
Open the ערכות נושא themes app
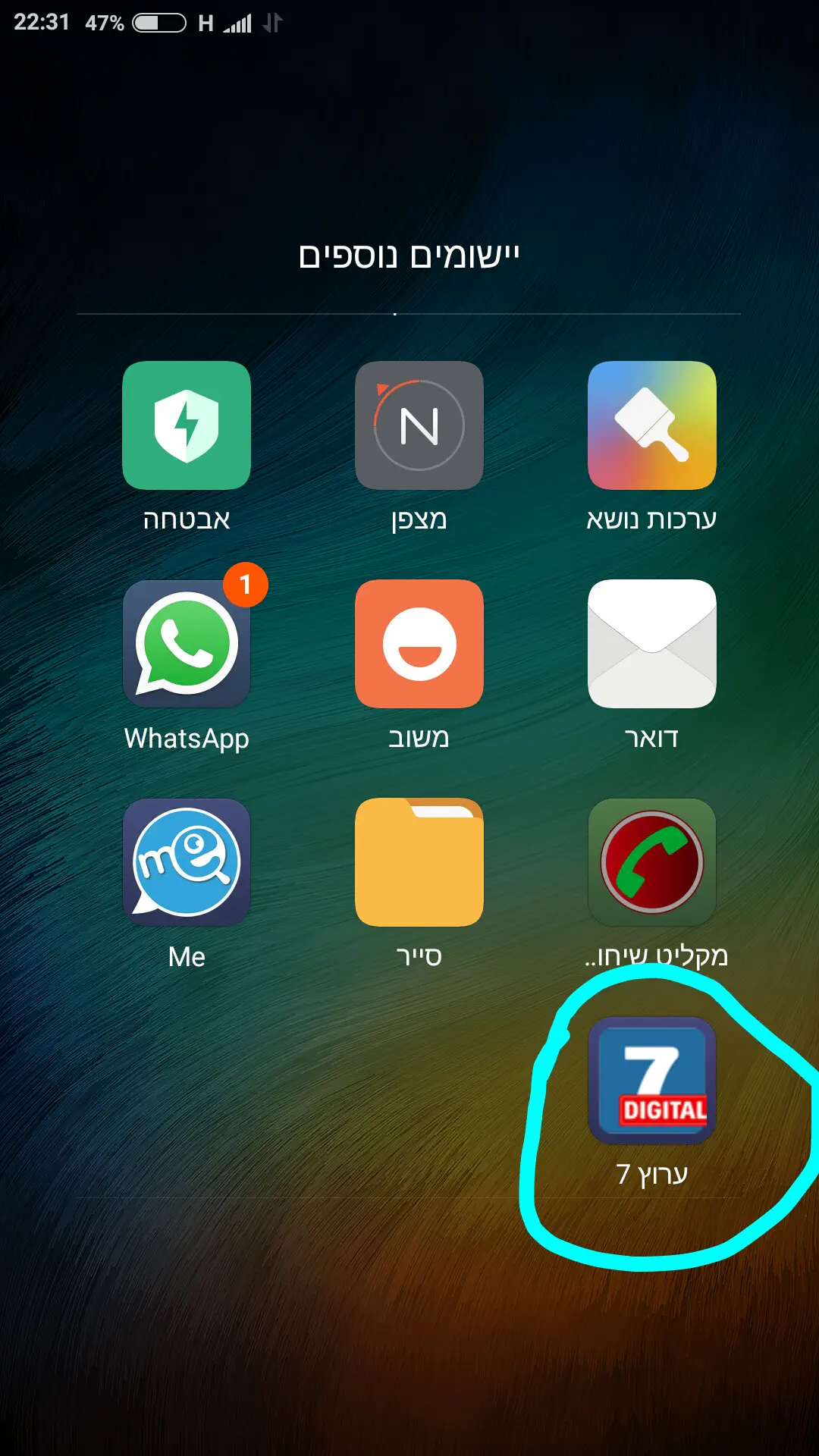652,425
